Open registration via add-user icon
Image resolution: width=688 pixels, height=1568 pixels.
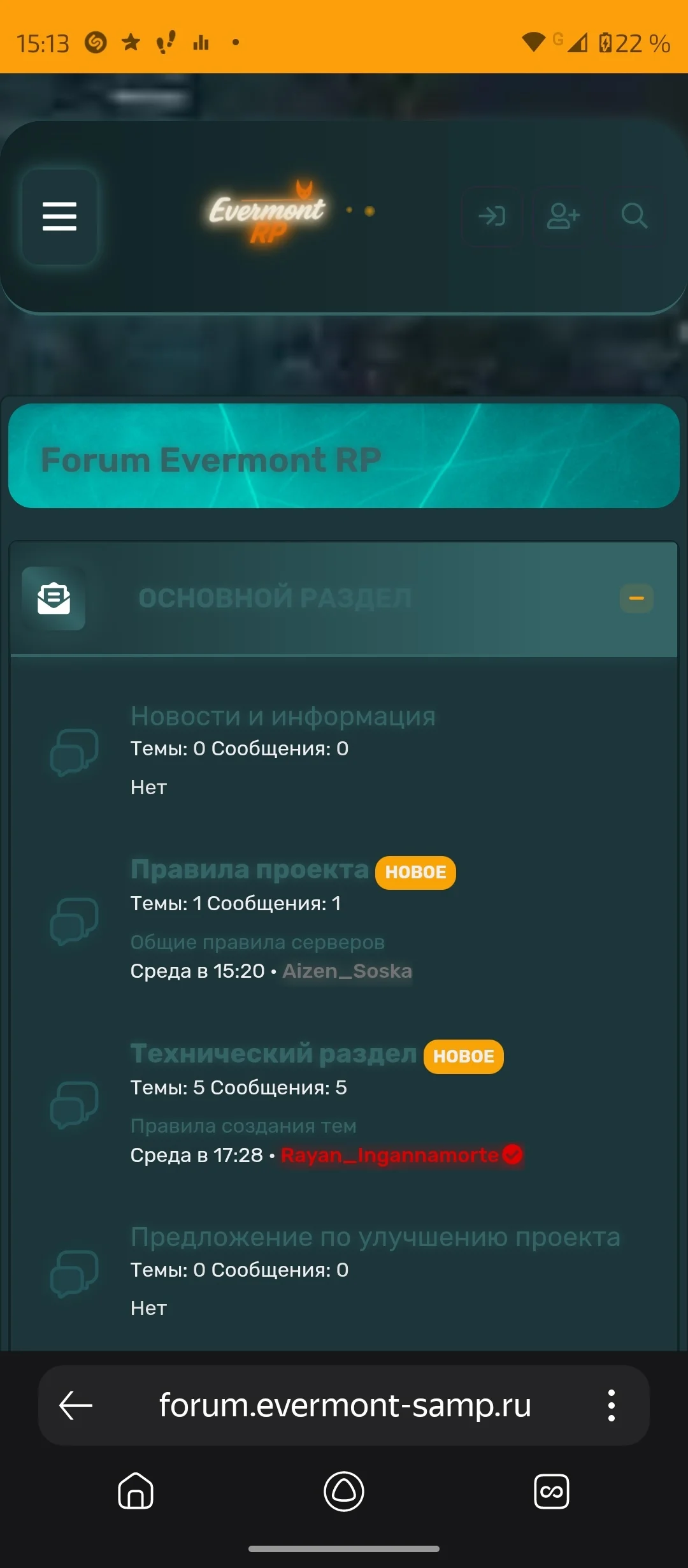563,217
